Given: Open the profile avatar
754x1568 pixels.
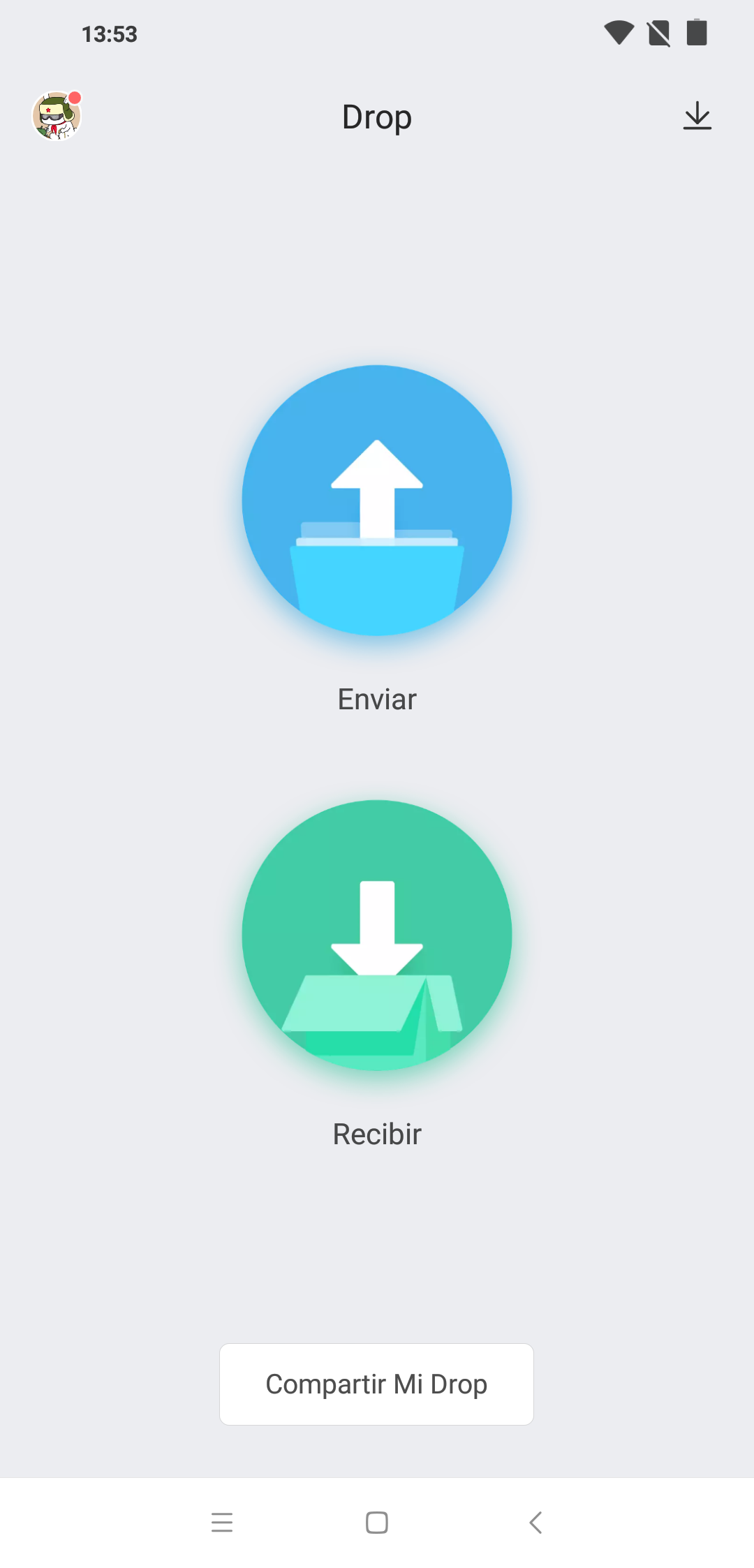Looking at the screenshot, I should click(x=57, y=116).
